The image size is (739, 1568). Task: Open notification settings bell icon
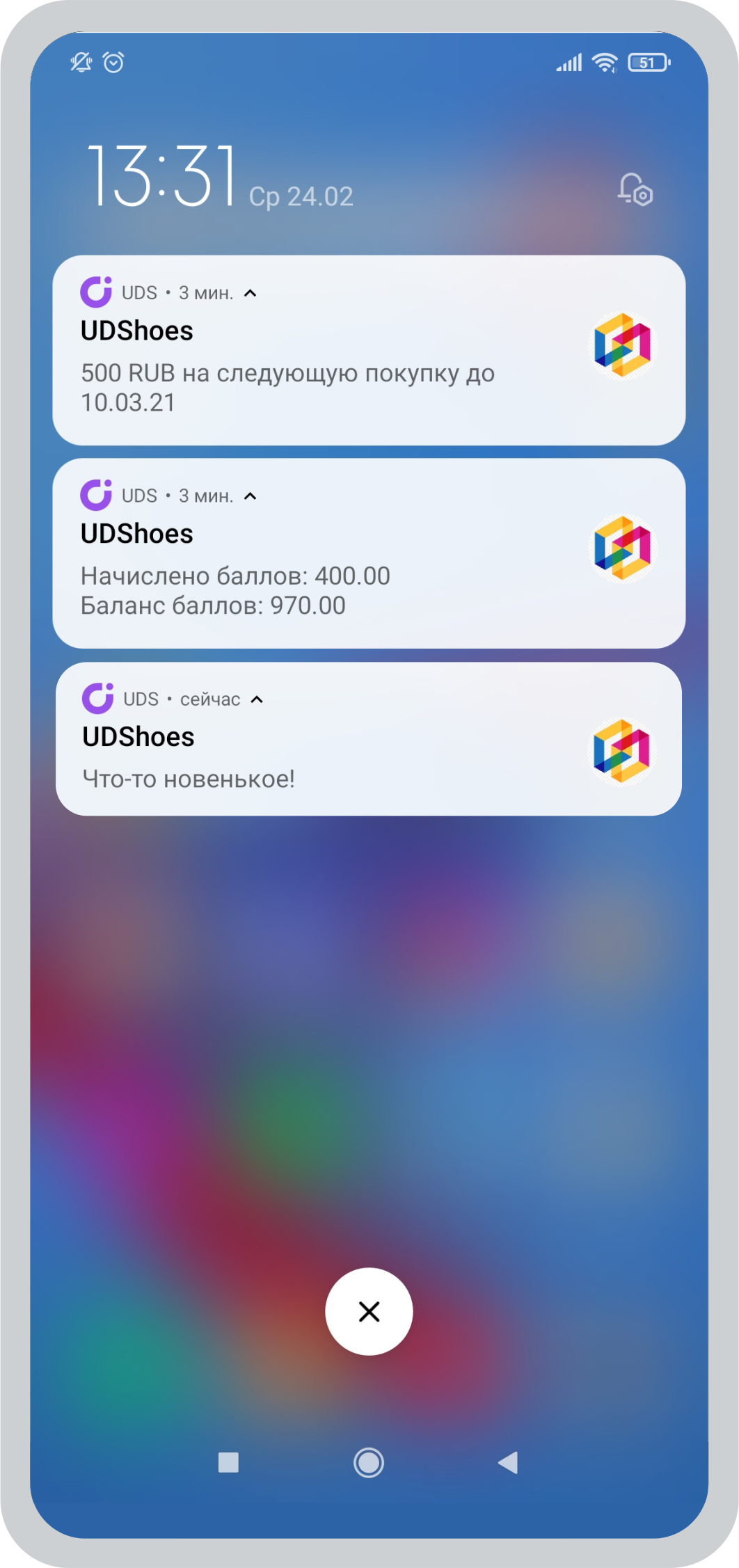coord(635,189)
